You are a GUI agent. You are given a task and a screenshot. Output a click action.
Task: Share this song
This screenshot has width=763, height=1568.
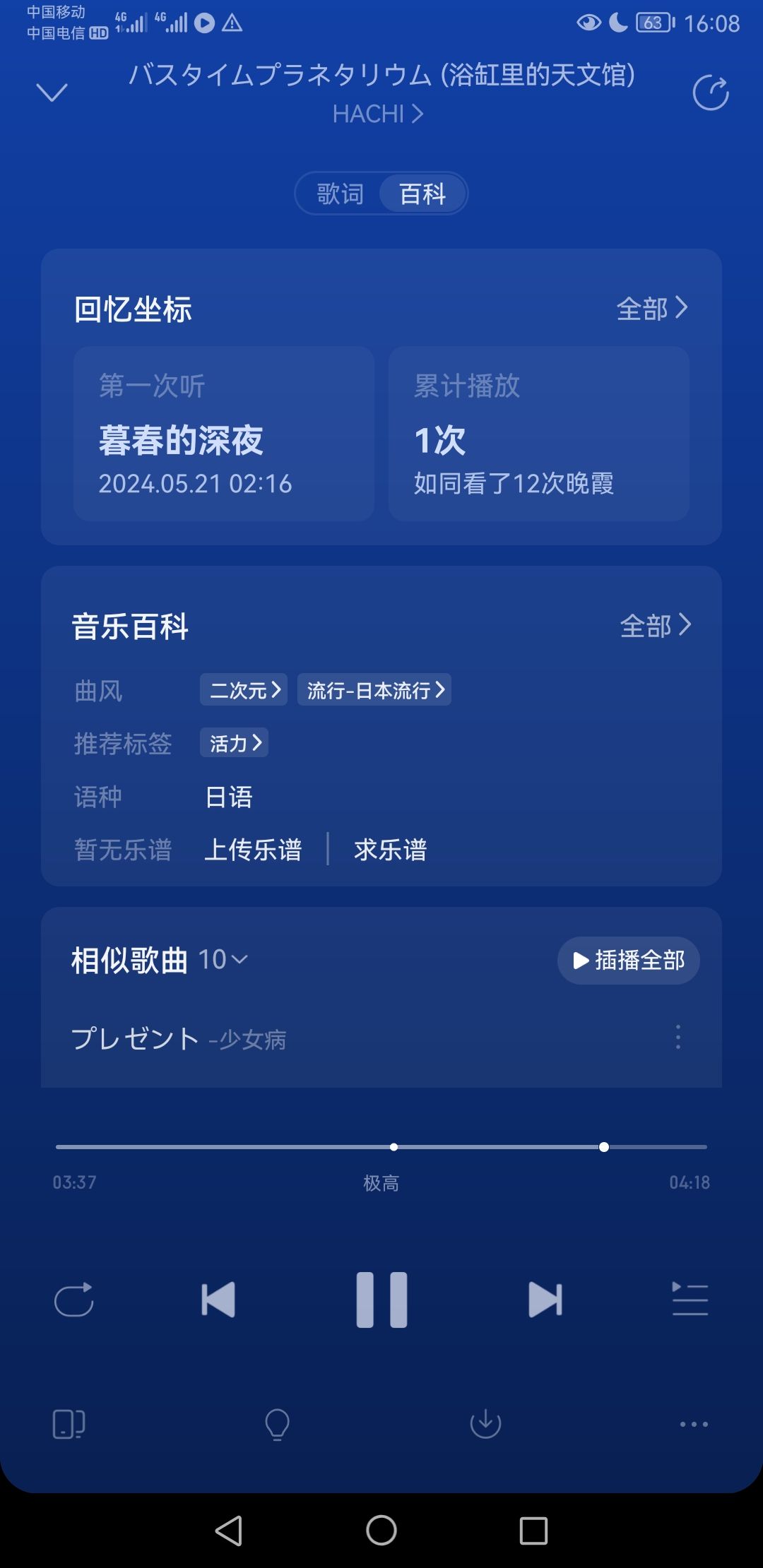click(x=710, y=93)
